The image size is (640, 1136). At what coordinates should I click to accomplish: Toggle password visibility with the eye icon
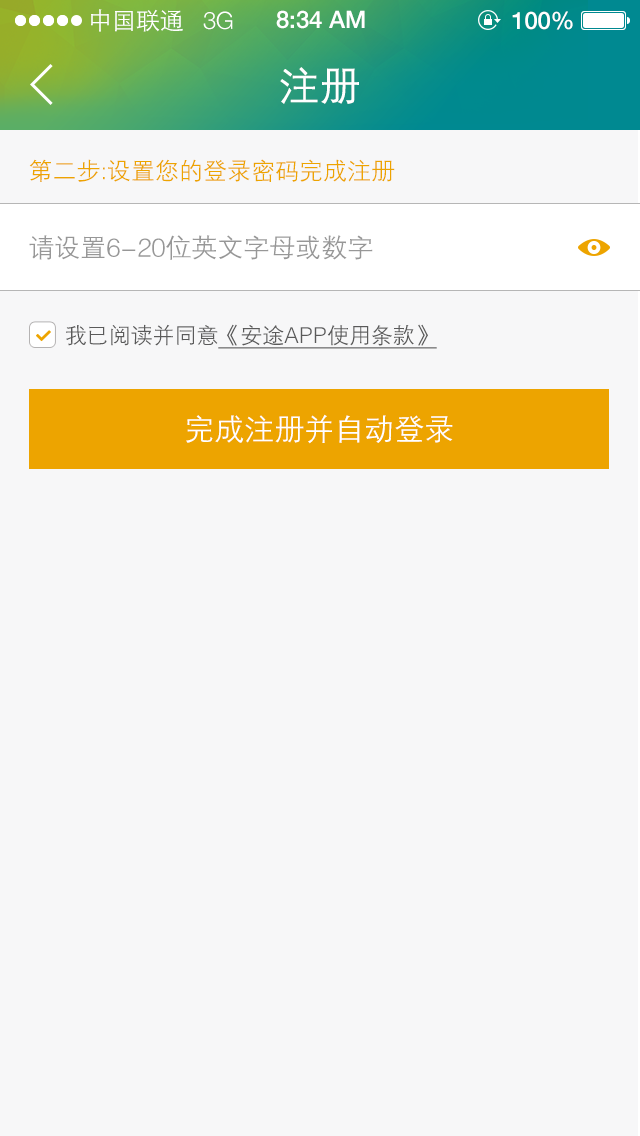pyautogui.click(x=594, y=248)
